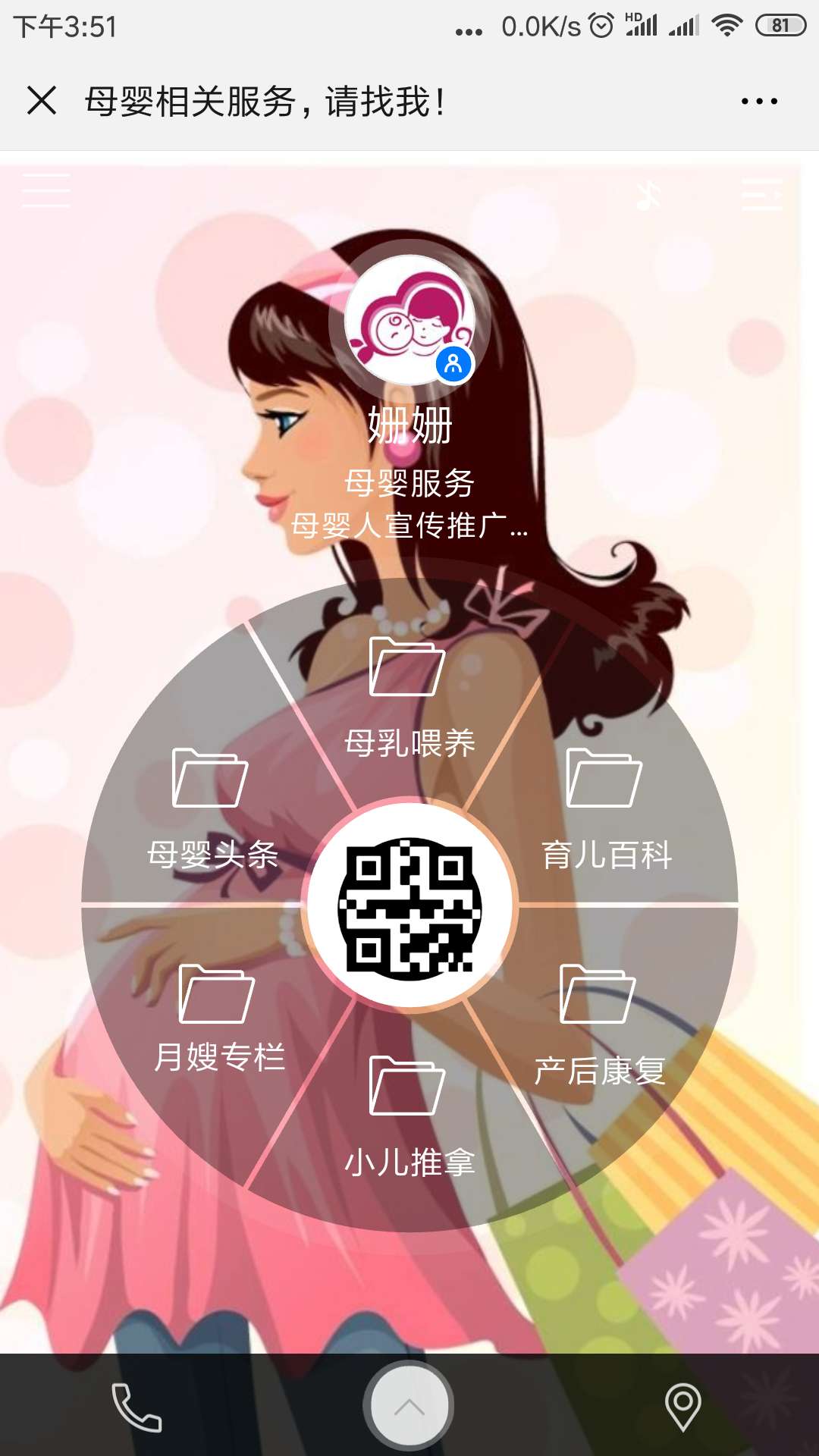Open the 月嫂专栏 folder

[218, 1016]
